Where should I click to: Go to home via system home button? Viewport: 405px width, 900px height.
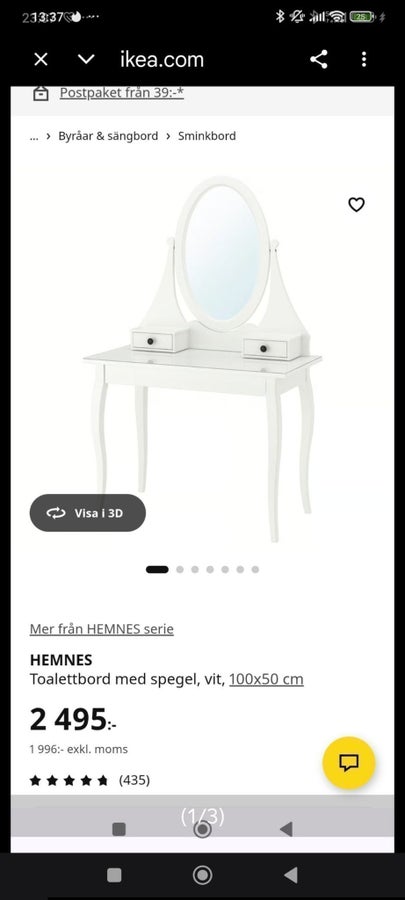(x=202, y=875)
